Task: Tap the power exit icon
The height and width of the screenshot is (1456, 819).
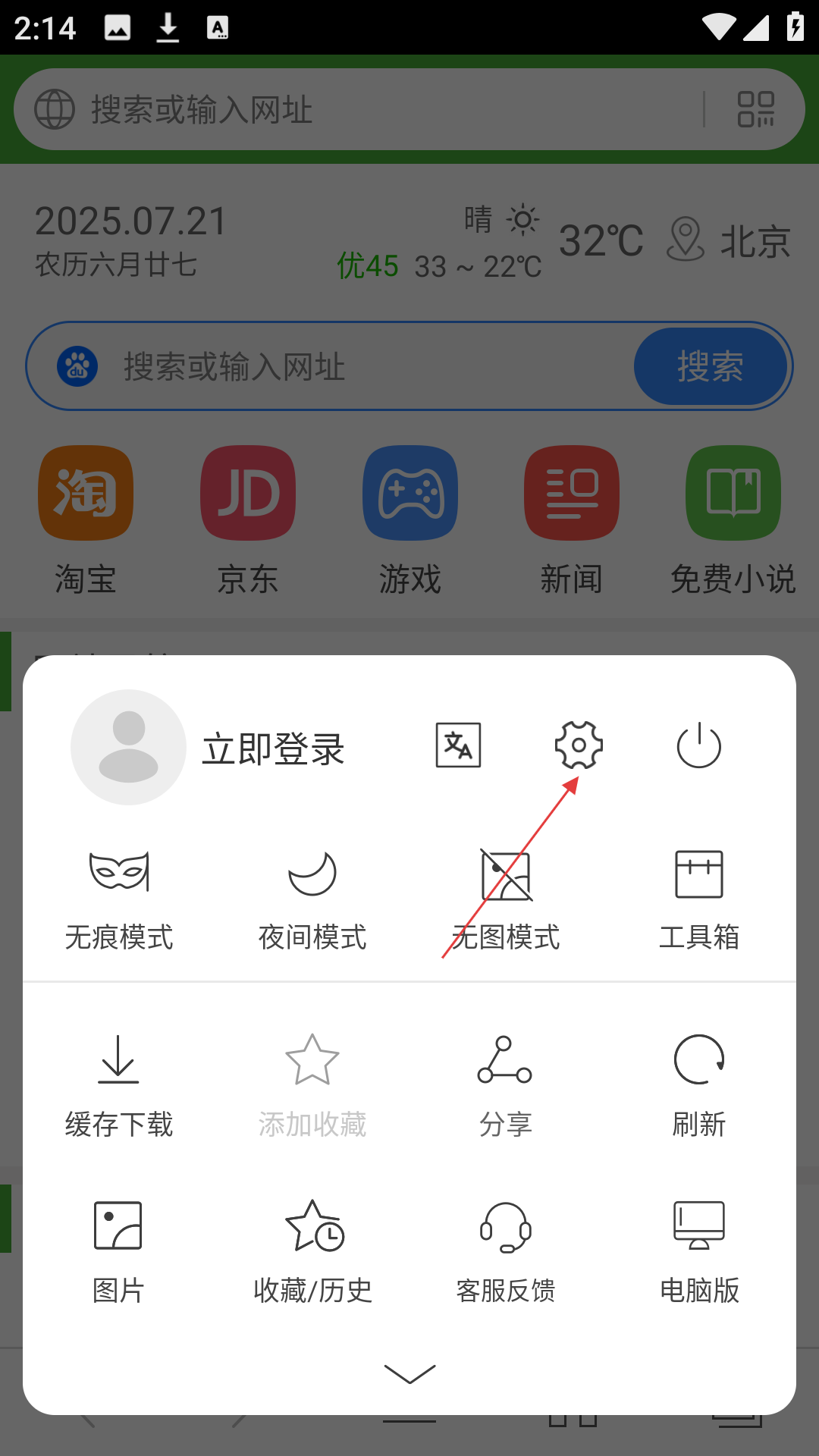Action: click(x=698, y=745)
